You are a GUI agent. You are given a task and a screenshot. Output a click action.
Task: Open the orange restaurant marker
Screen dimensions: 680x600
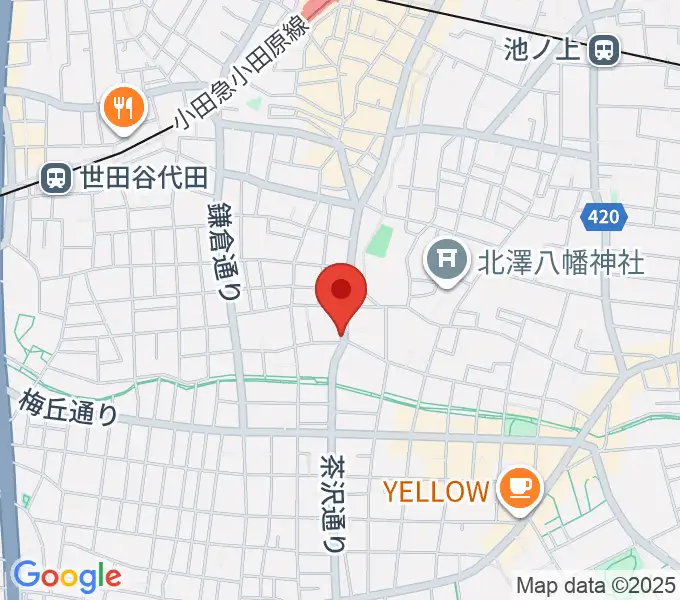pyautogui.click(x=125, y=107)
